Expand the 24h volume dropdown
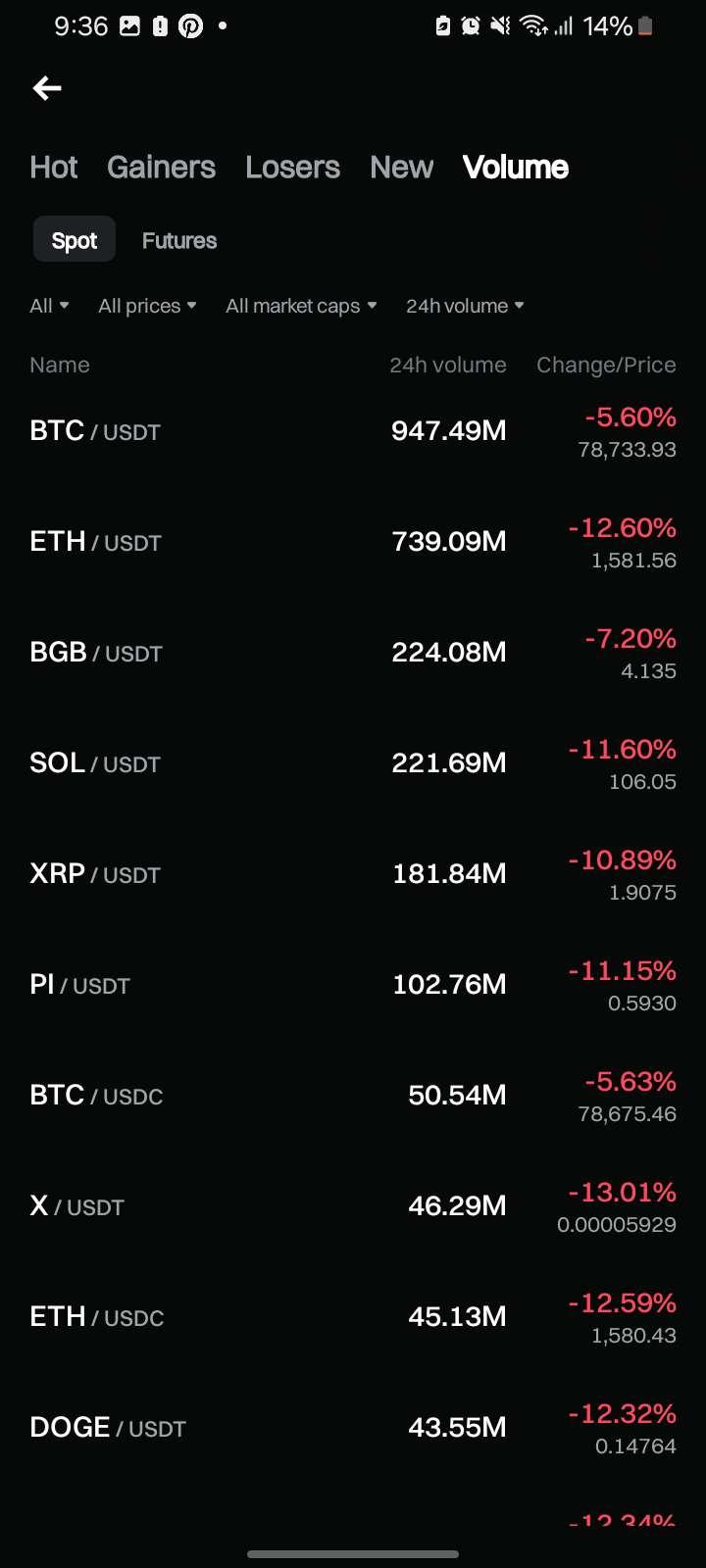Viewport: 706px width, 1568px height. point(465,306)
